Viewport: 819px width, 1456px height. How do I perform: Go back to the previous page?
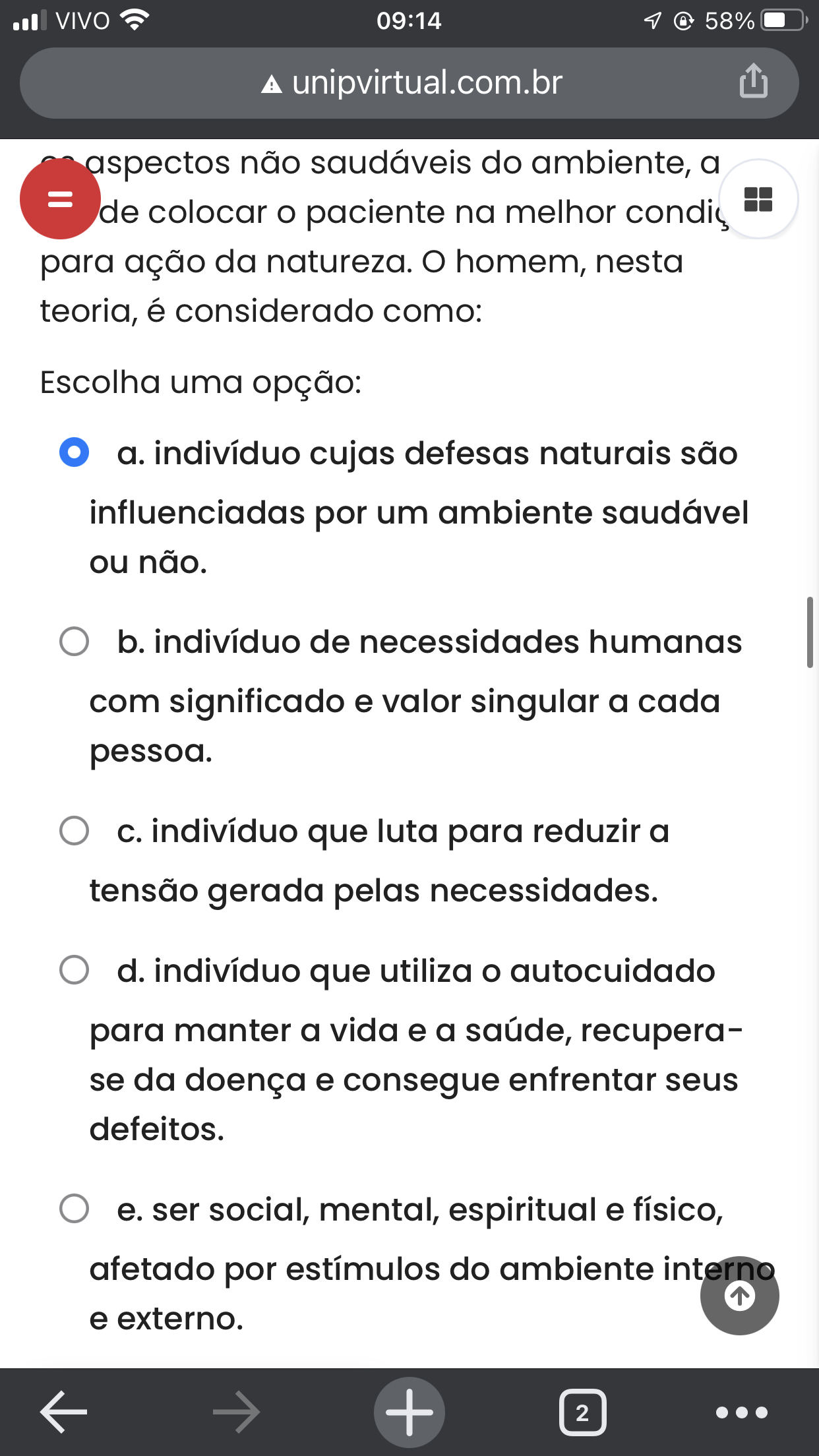[64, 1412]
